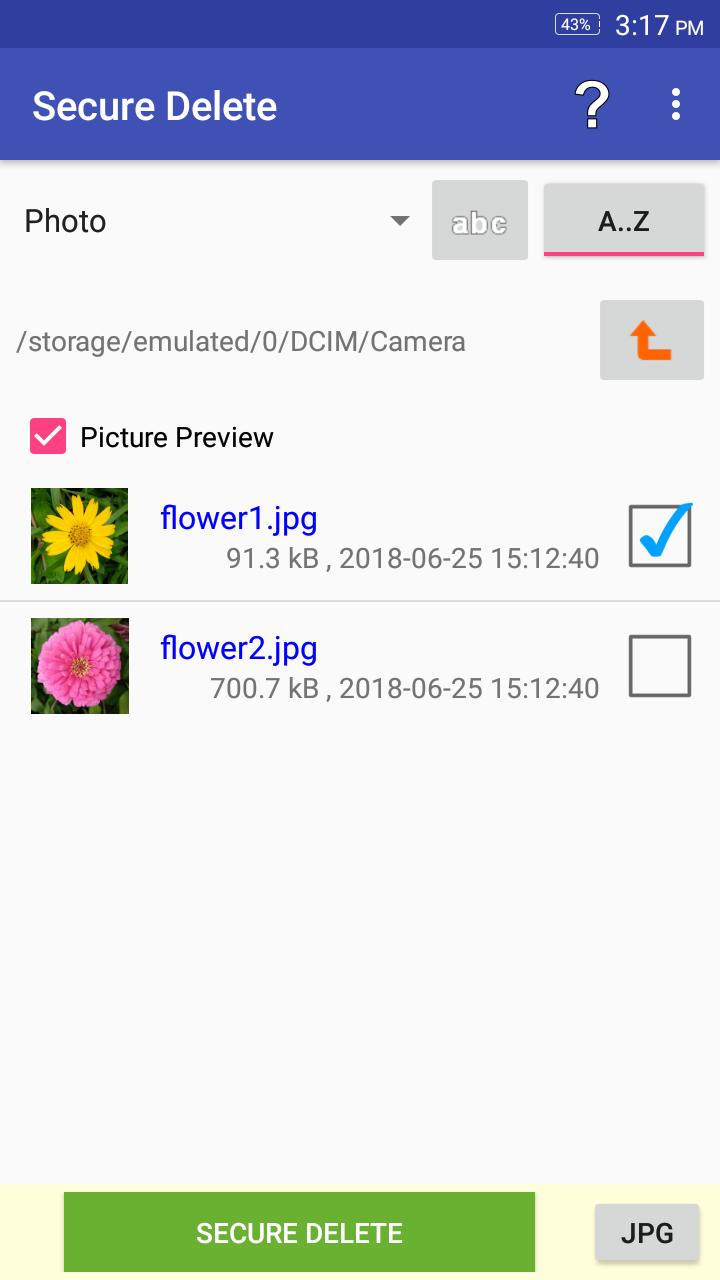Open the help question mark icon
This screenshot has height=1280, width=720.
591,105
